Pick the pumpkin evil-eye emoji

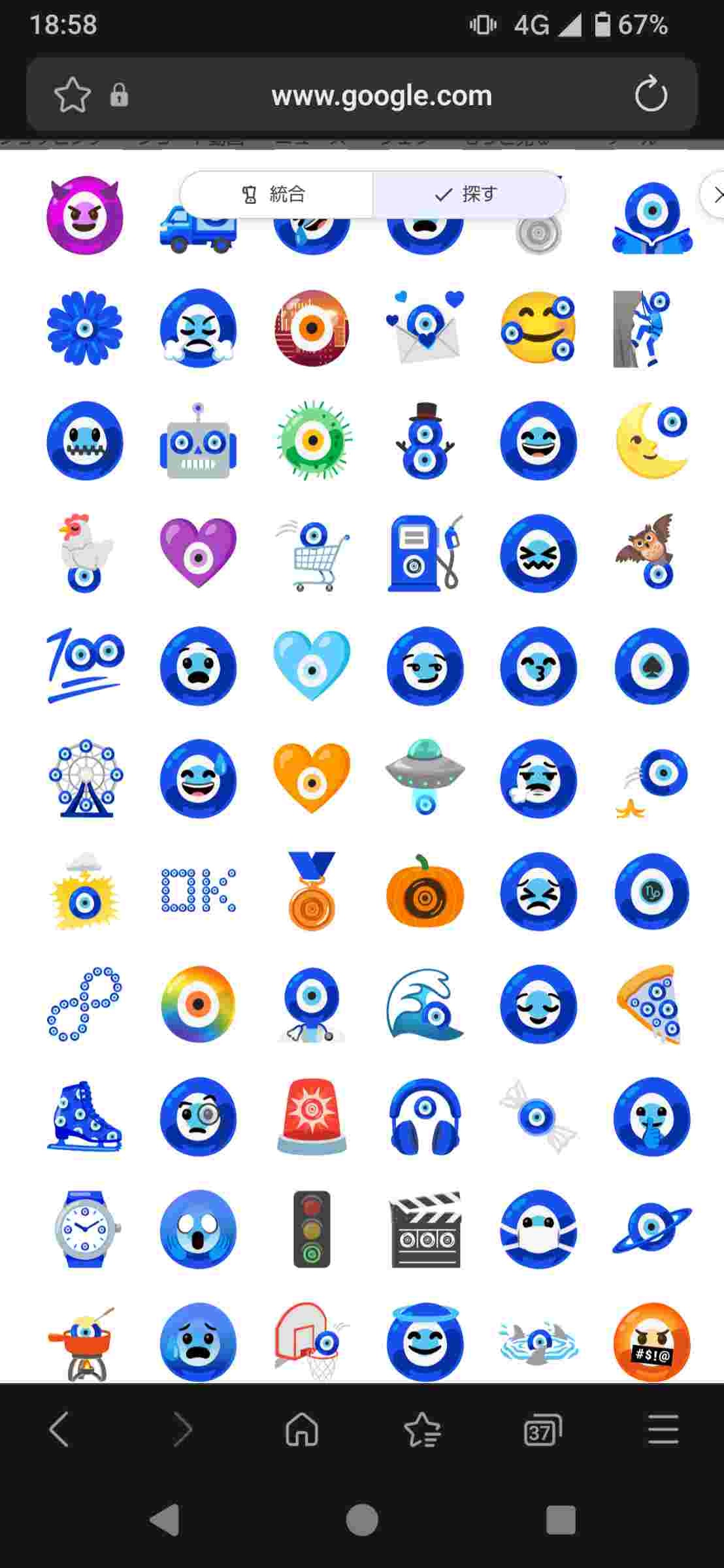tap(425, 891)
